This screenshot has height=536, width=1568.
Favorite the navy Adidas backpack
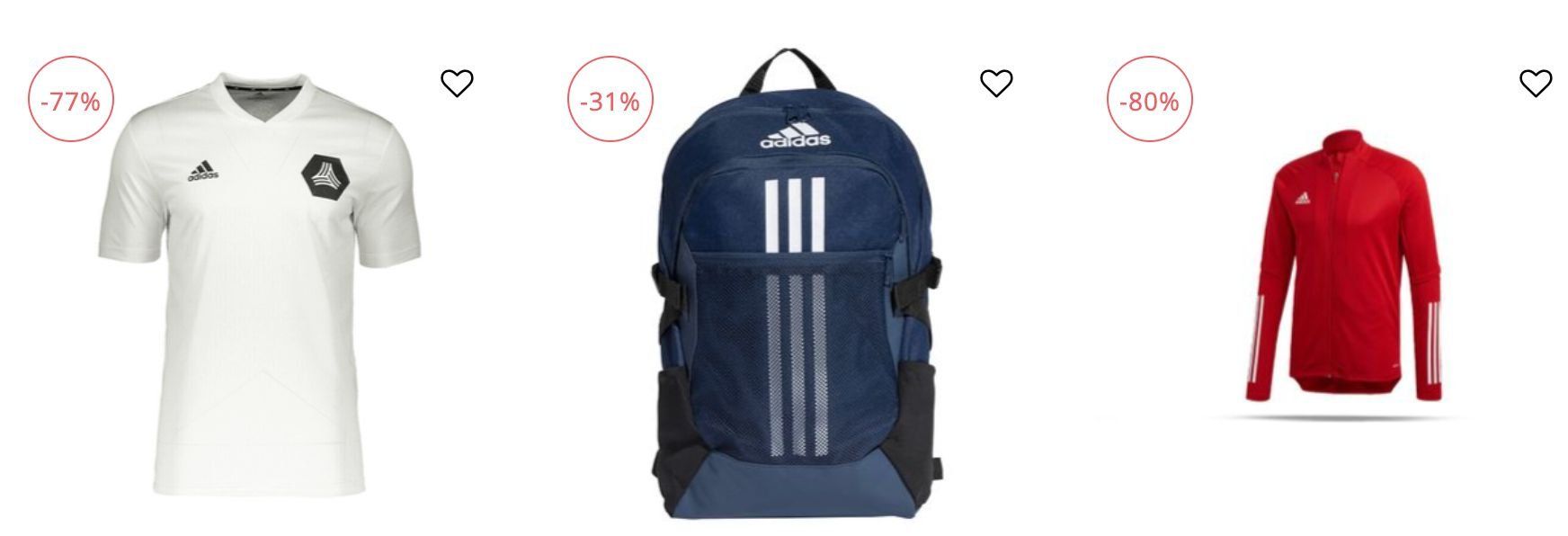tap(995, 83)
